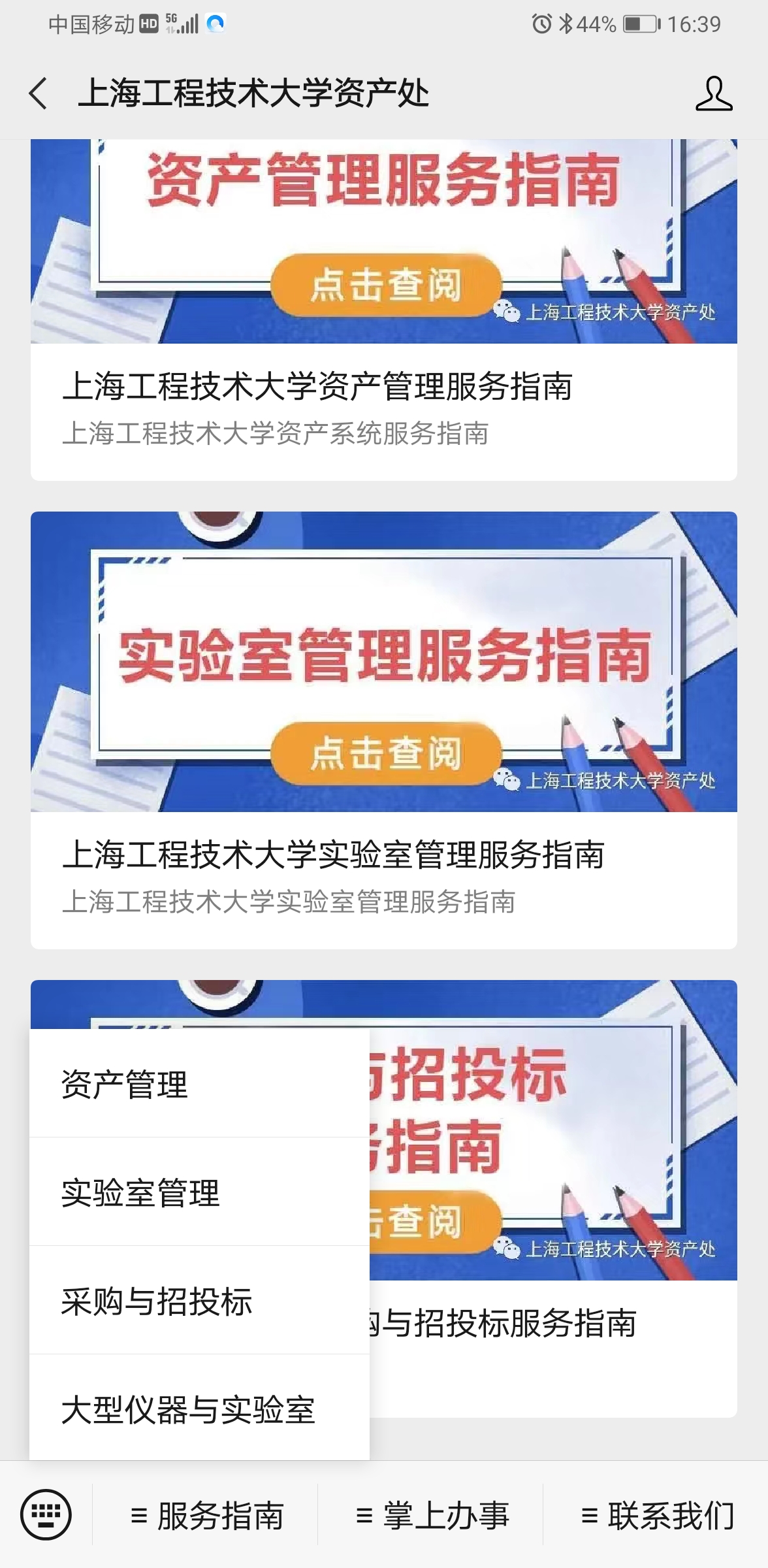The height and width of the screenshot is (1568, 768).
Task: Open the account profile icon
Action: coord(713,93)
